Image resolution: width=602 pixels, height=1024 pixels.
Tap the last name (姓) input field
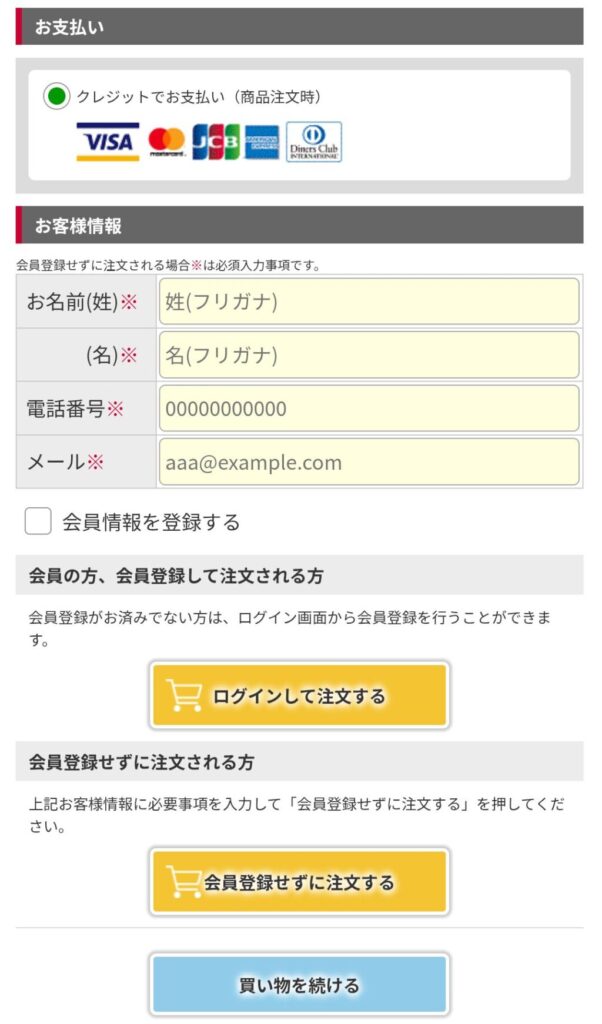368,301
